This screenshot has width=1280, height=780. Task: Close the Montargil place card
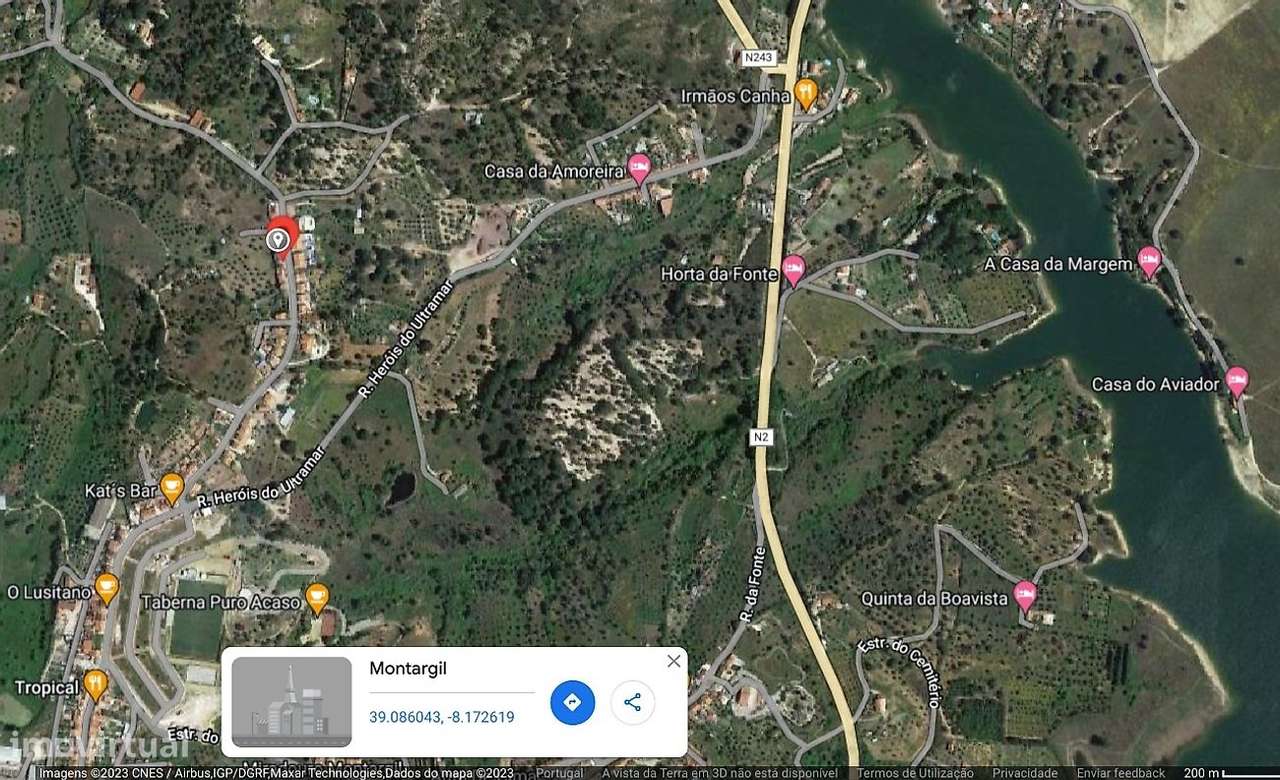(674, 661)
